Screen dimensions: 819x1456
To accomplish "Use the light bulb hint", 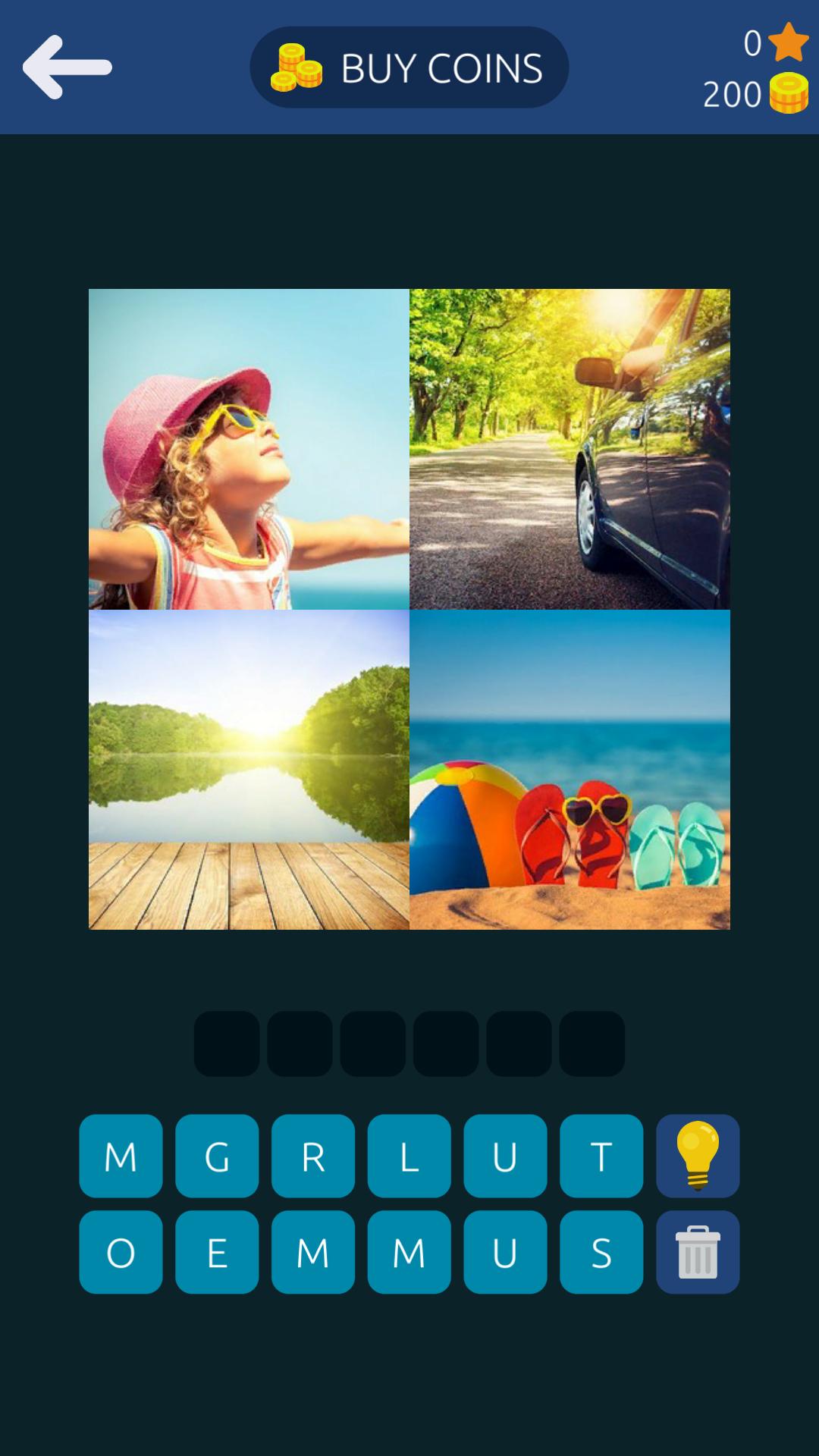I will 698,1156.
